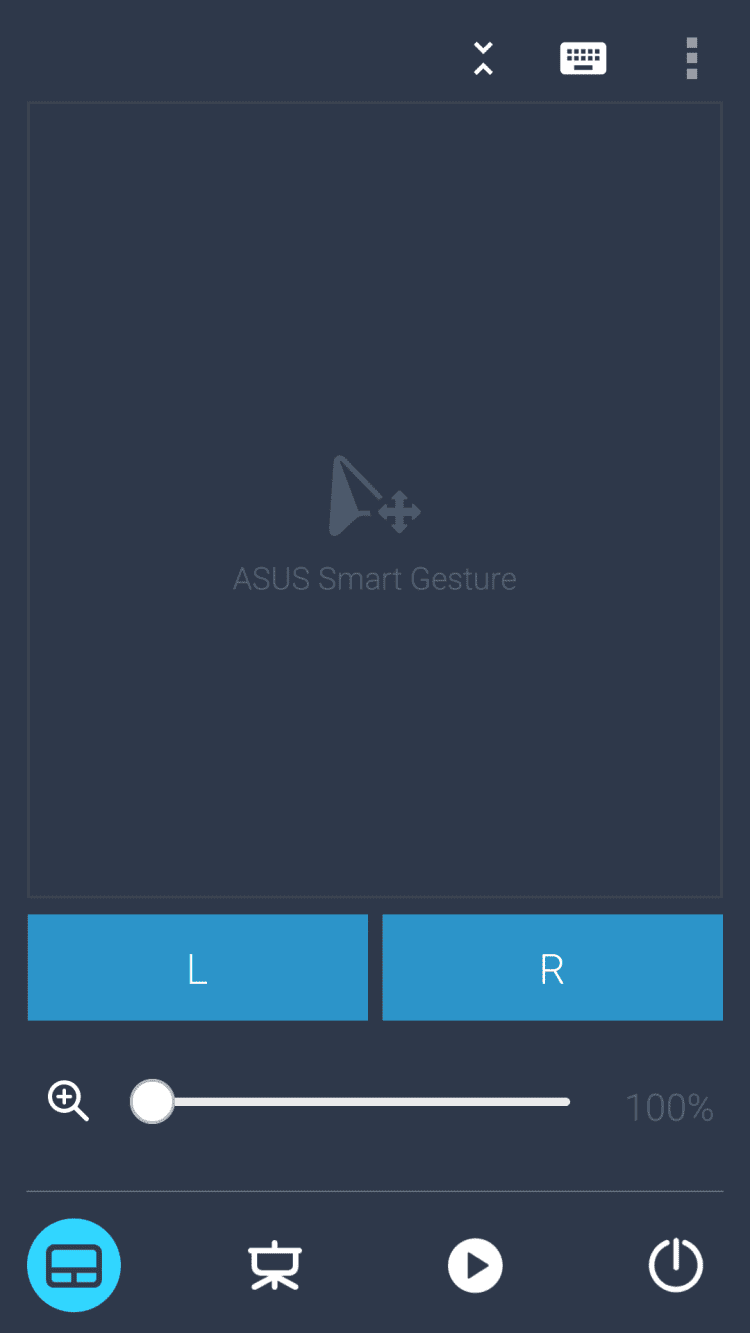Image resolution: width=750 pixels, height=1333 pixels.
Task: Switch to the touchpad tab
Action: (74, 1265)
